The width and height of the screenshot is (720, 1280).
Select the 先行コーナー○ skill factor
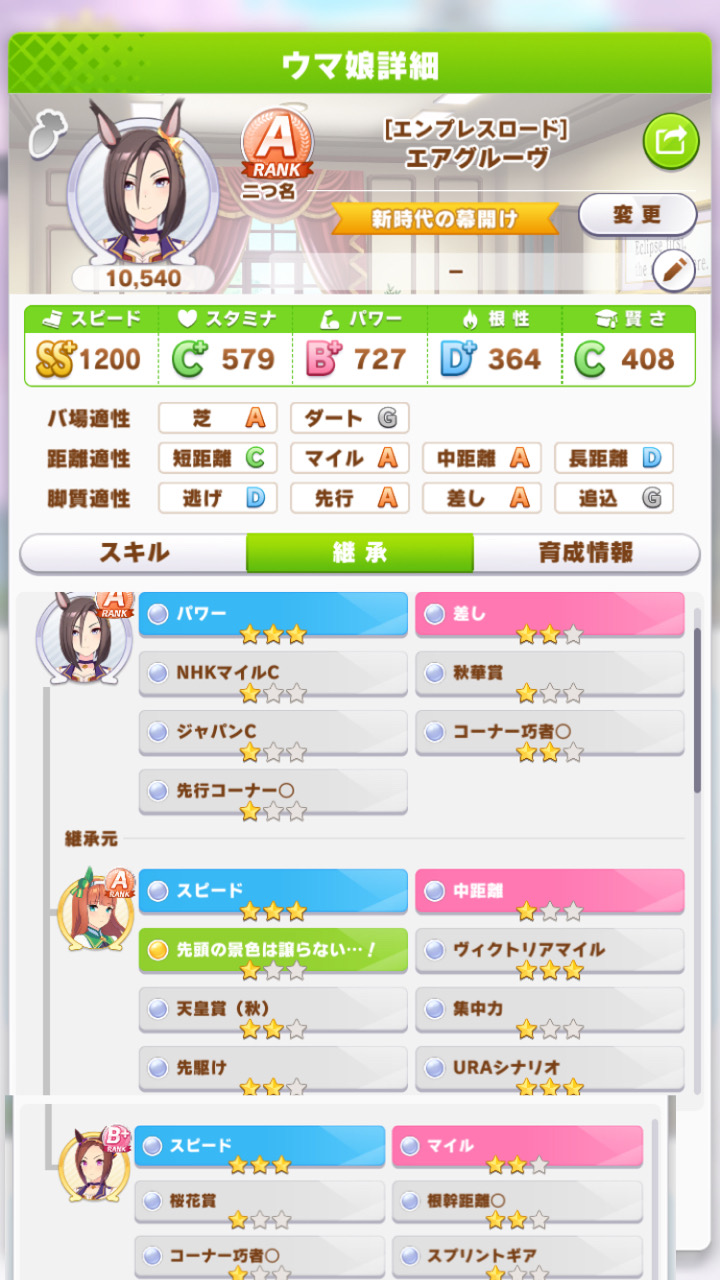[x=273, y=791]
